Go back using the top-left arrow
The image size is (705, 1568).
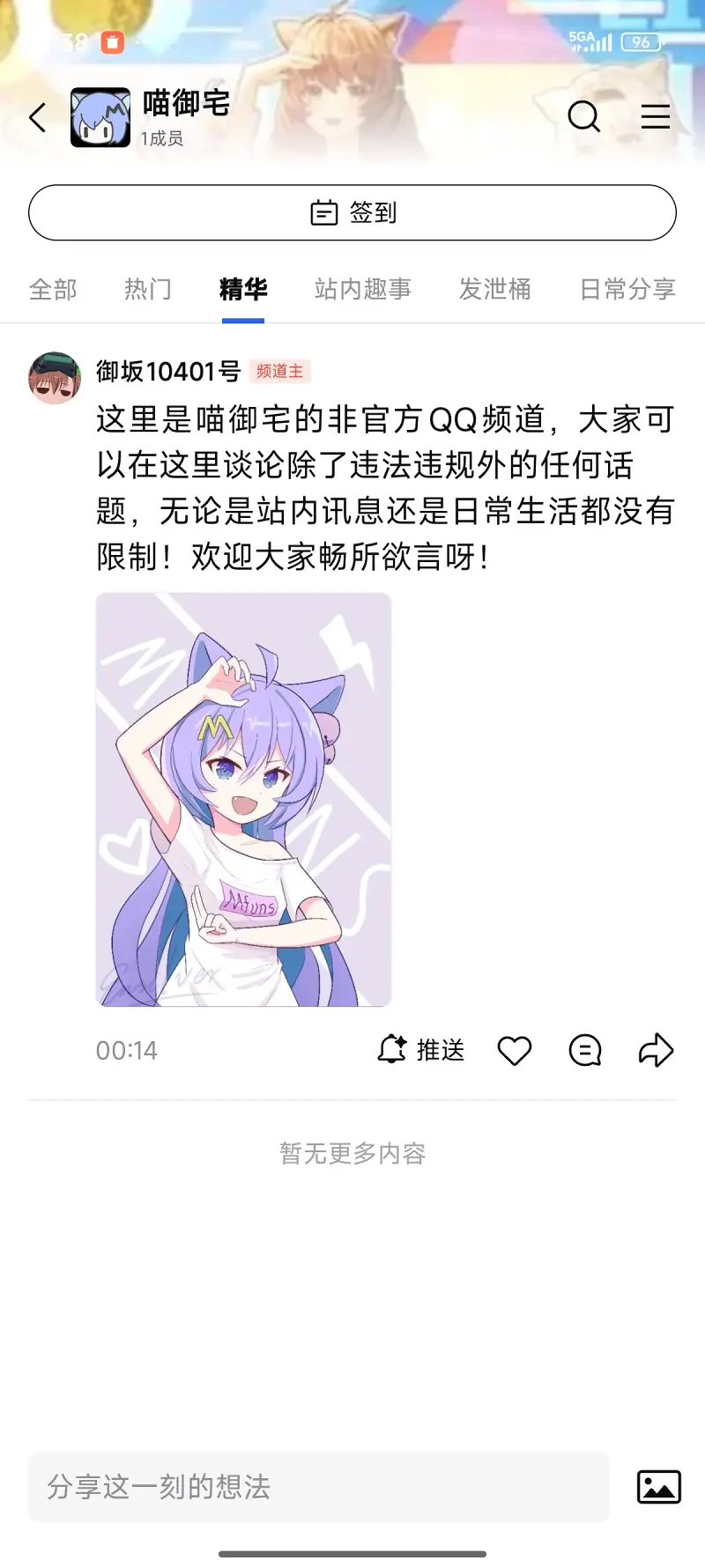point(38,117)
